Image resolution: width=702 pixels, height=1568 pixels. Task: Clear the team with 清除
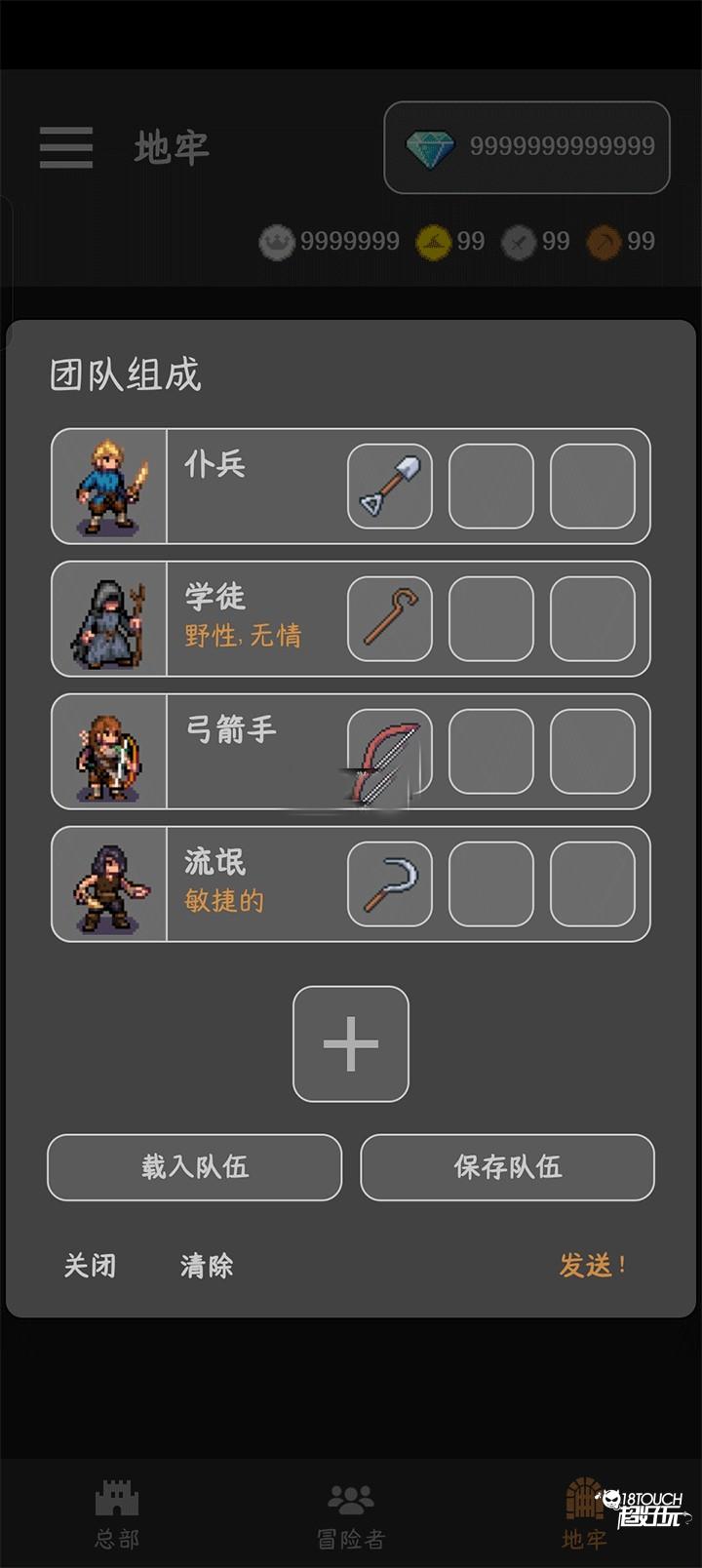[x=207, y=1266]
